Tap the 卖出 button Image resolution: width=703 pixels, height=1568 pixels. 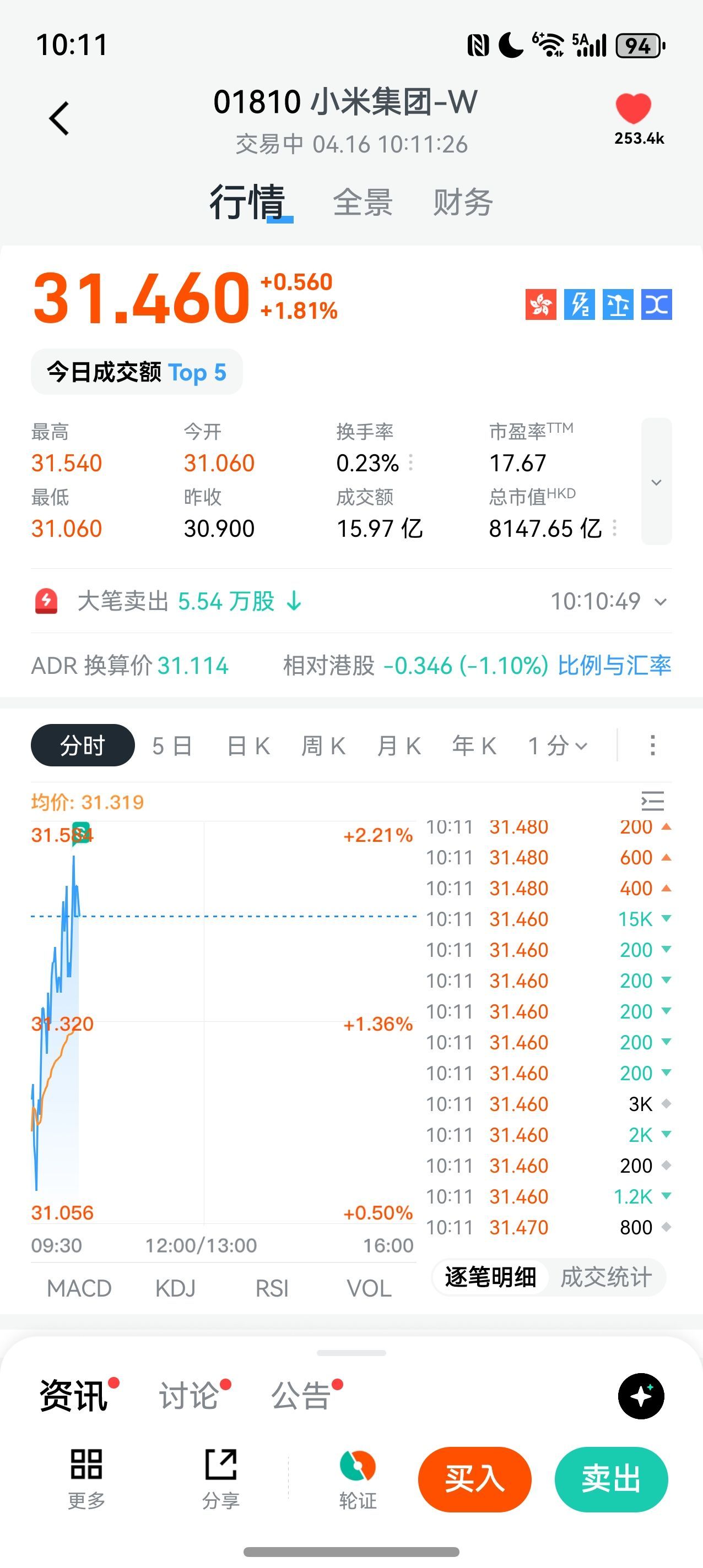pyautogui.click(x=611, y=1479)
